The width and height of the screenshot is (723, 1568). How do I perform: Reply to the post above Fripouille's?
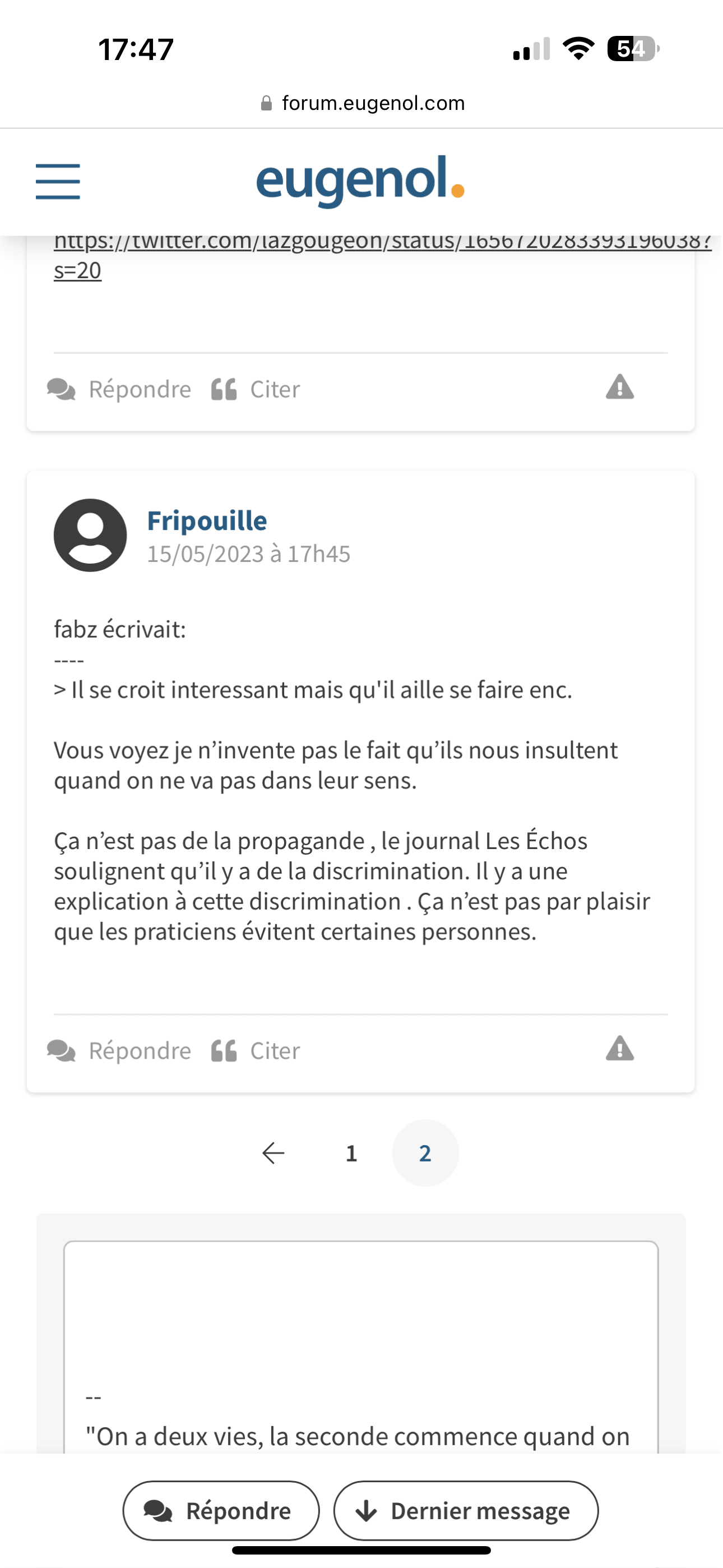pyautogui.click(x=120, y=389)
